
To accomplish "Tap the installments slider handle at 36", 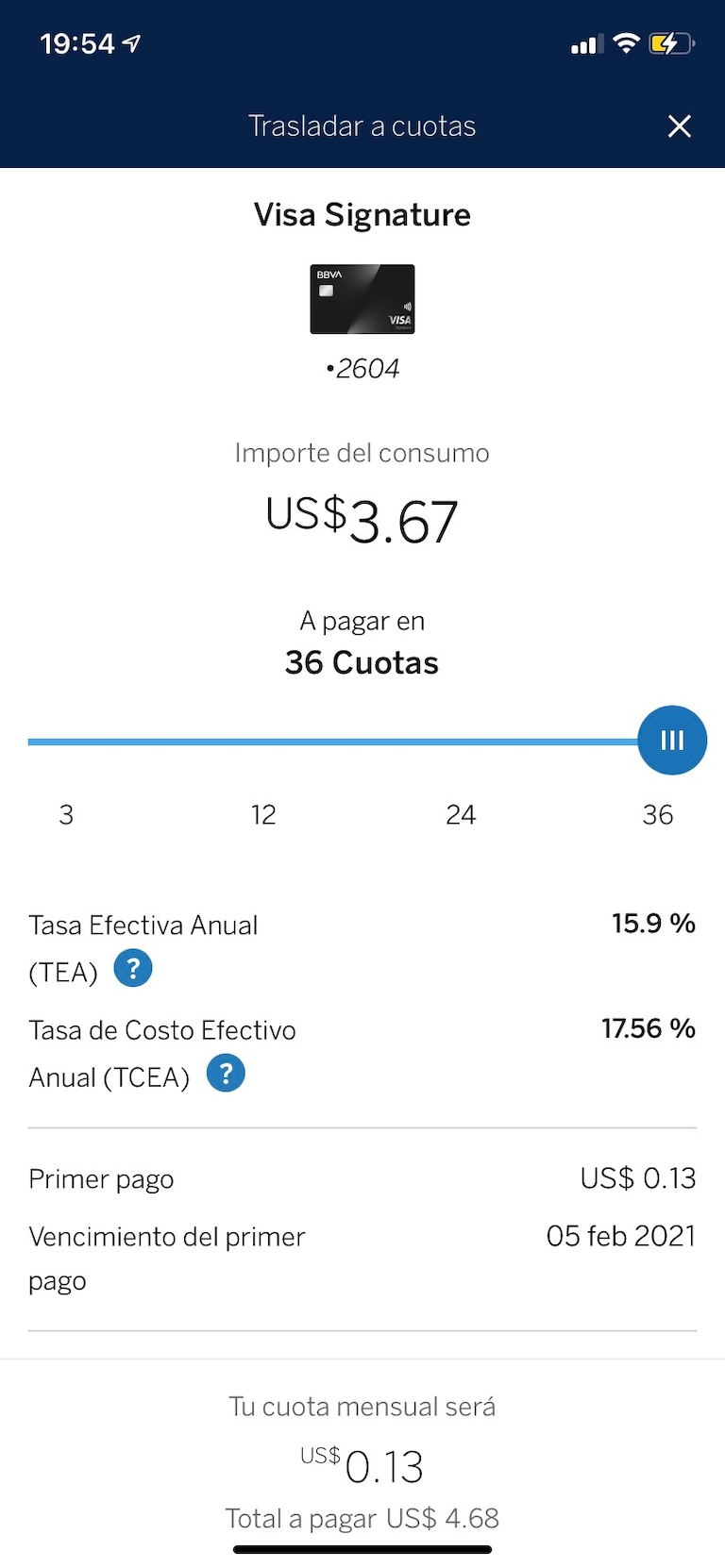I will 672,741.
